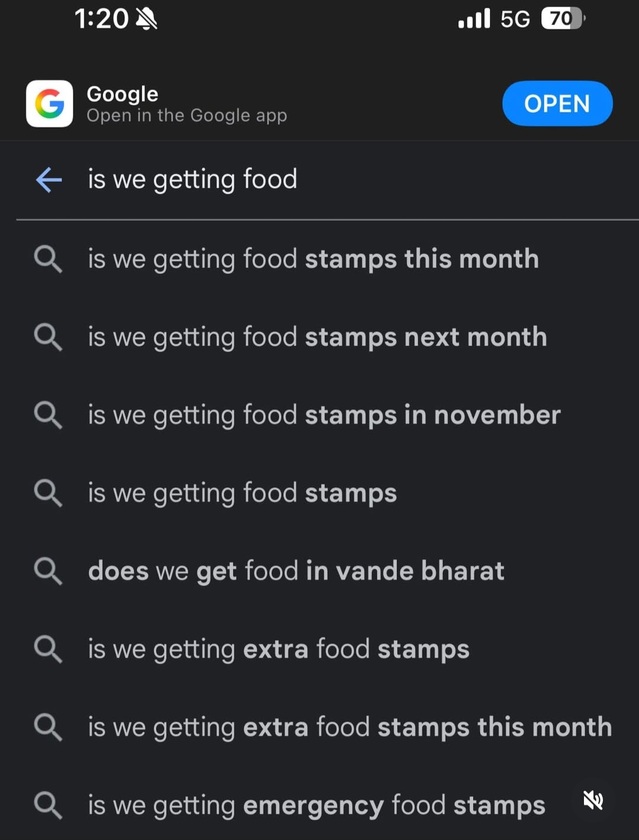Search "is we getting food stamps"
Viewport: 639px width, 840px height.
pyautogui.click(x=242, y=493)
